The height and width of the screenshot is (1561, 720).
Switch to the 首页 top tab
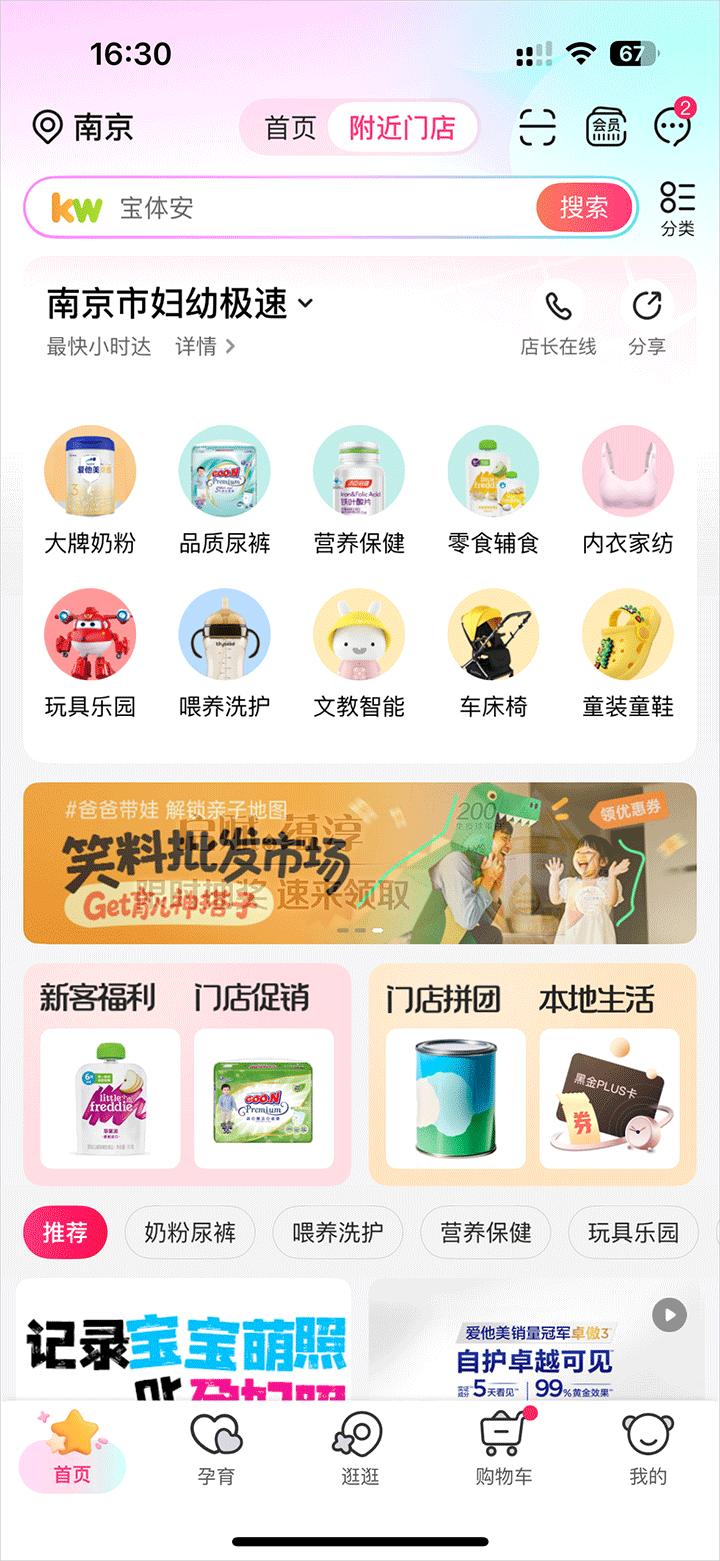click(290, 128)
